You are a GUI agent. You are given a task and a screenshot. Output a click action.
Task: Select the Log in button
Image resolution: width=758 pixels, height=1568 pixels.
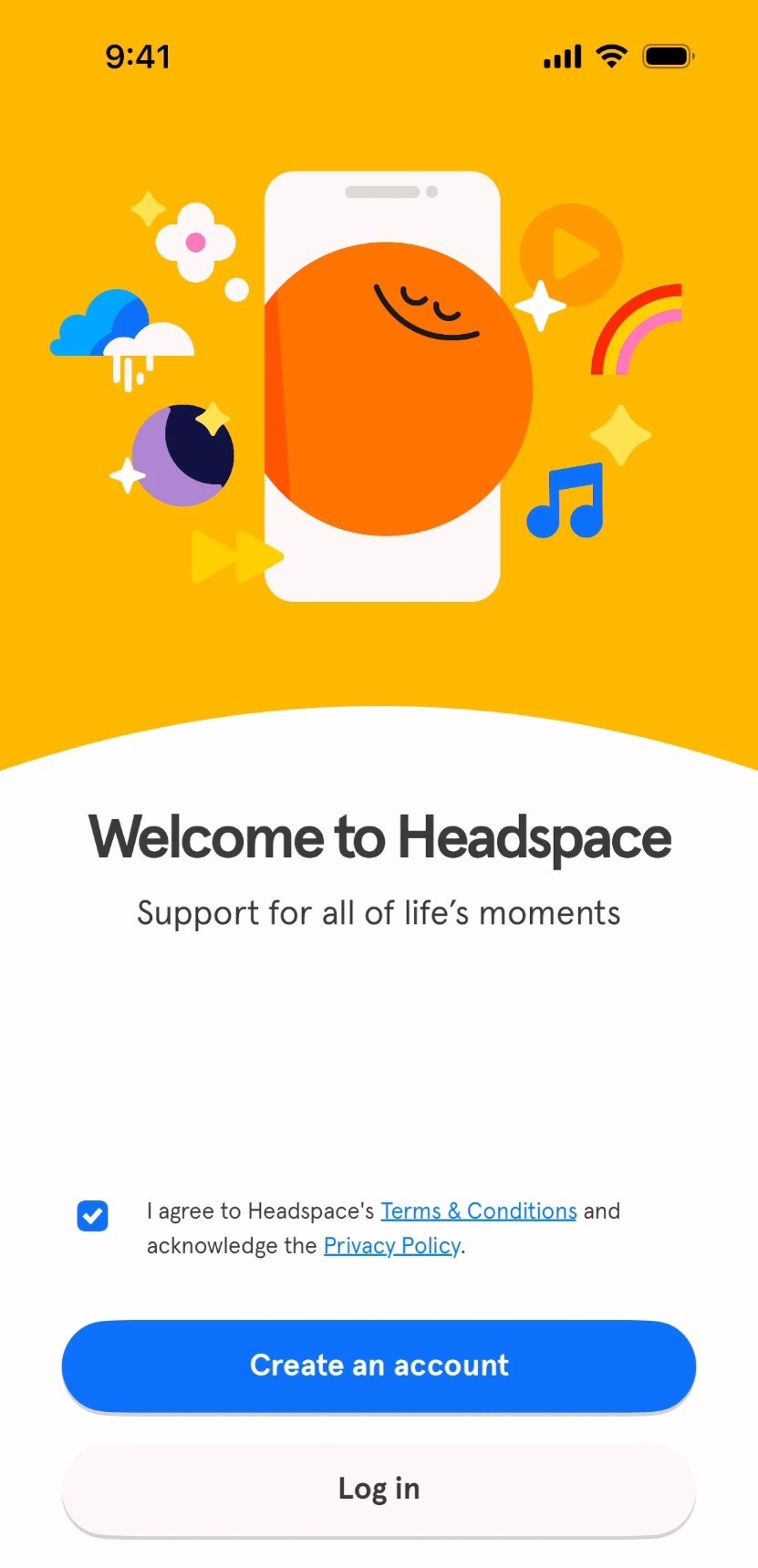coord(379,1490)
